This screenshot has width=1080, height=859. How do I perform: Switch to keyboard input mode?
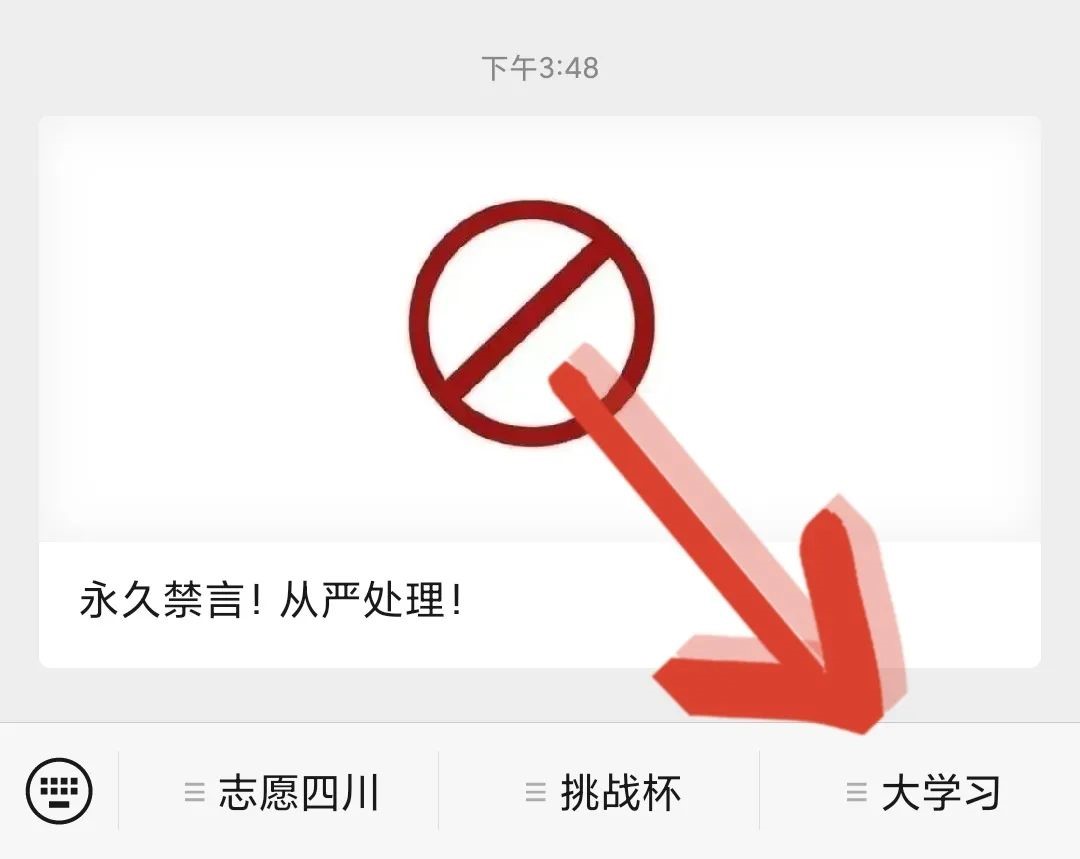[59, 791]
